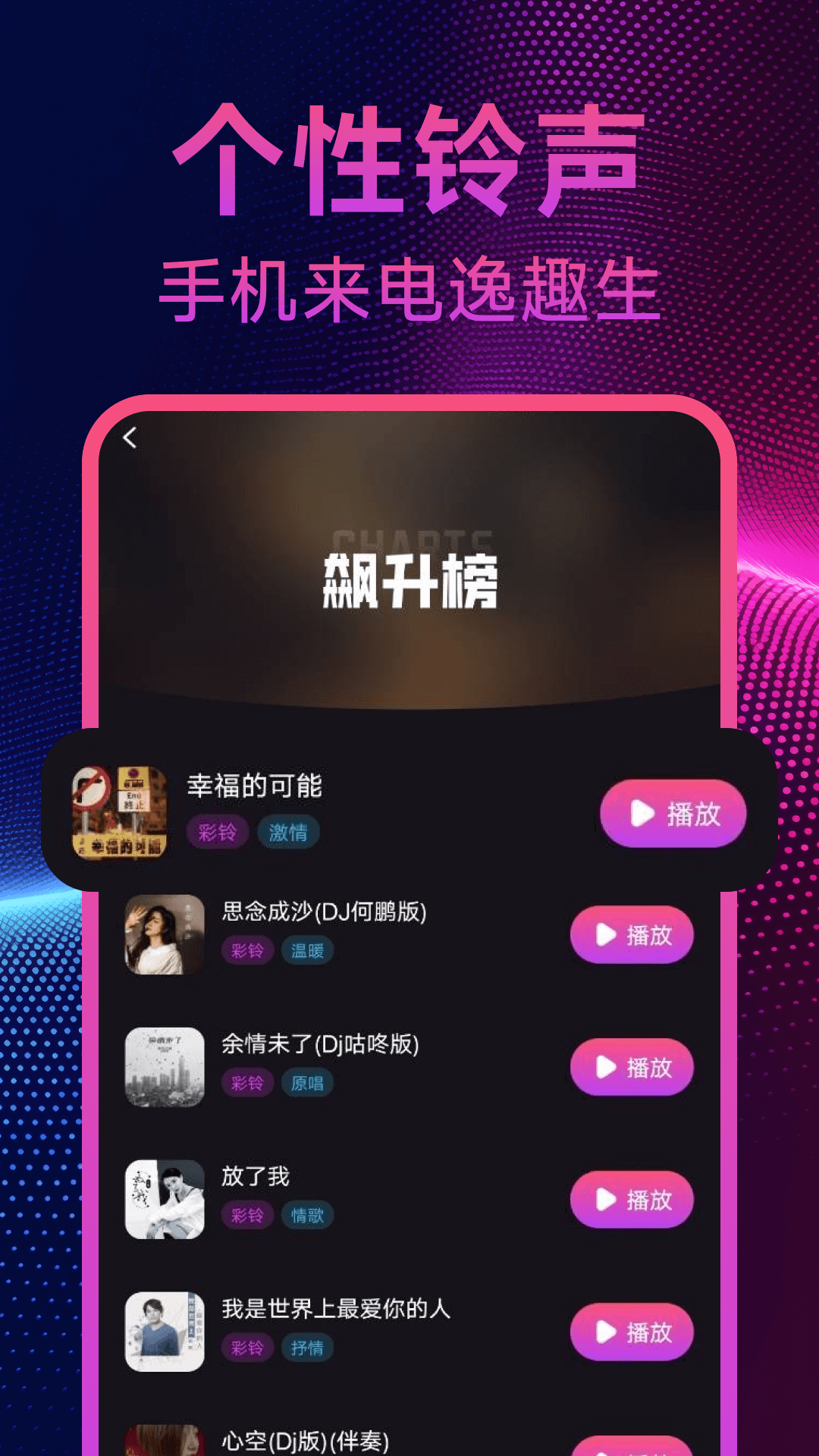Play 放了我 ringtone
The height and width of the screenshot is (1456, 819).
[632, 1200]
